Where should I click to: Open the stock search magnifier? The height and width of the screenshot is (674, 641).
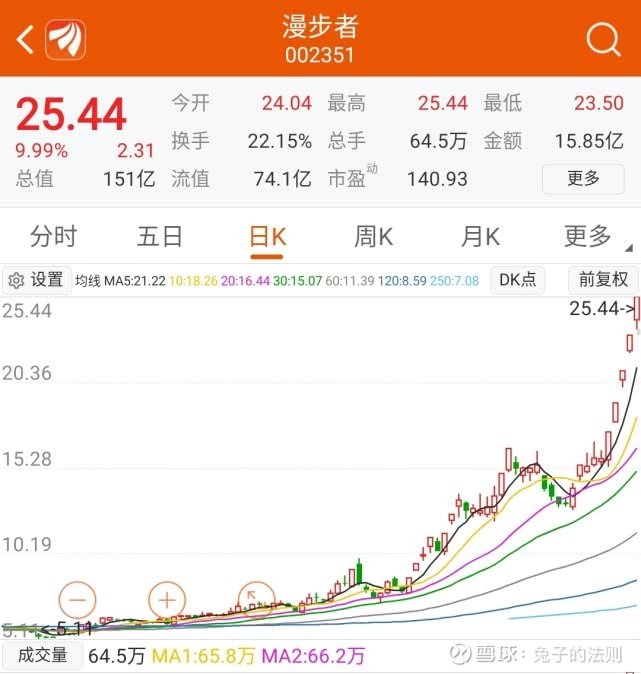pos(603,39)
